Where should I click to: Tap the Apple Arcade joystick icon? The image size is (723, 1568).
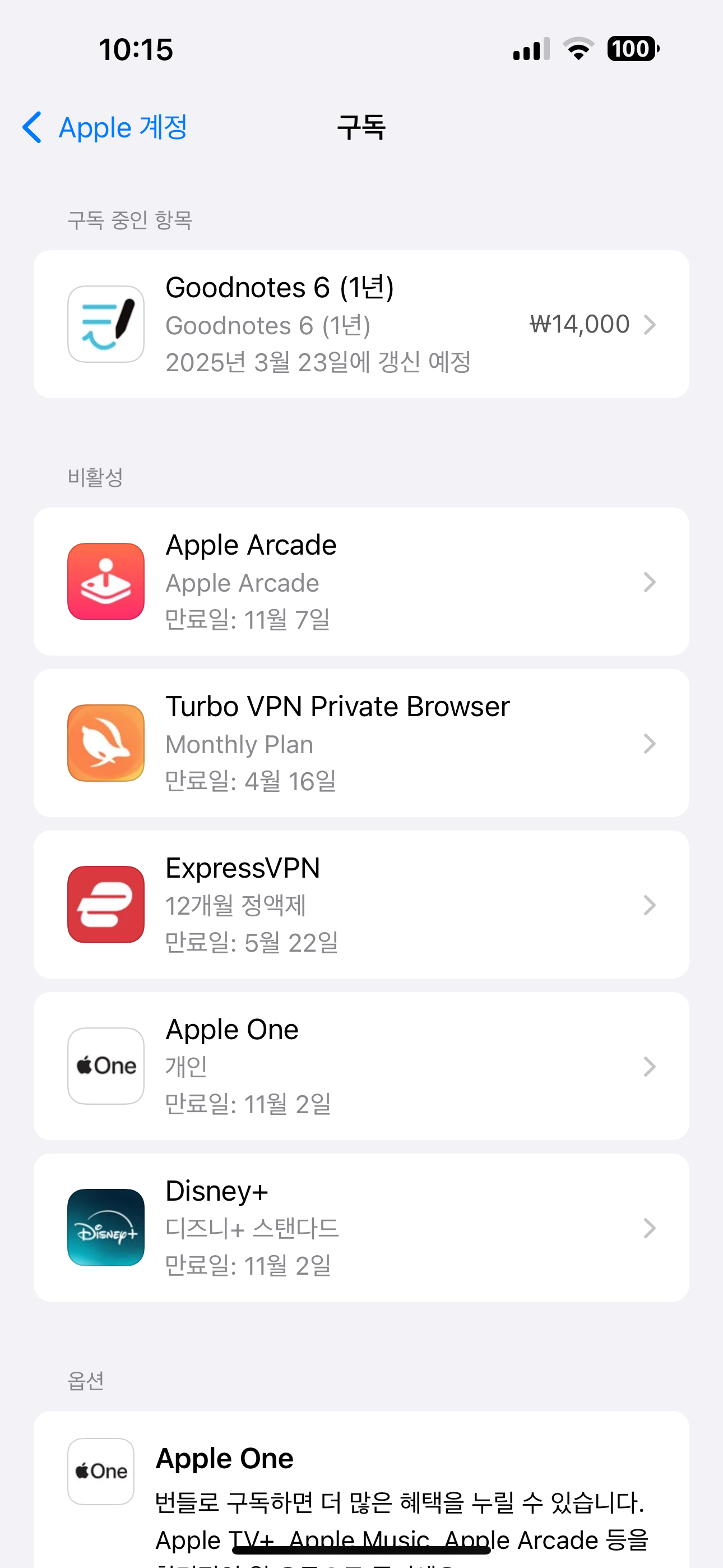105,582
